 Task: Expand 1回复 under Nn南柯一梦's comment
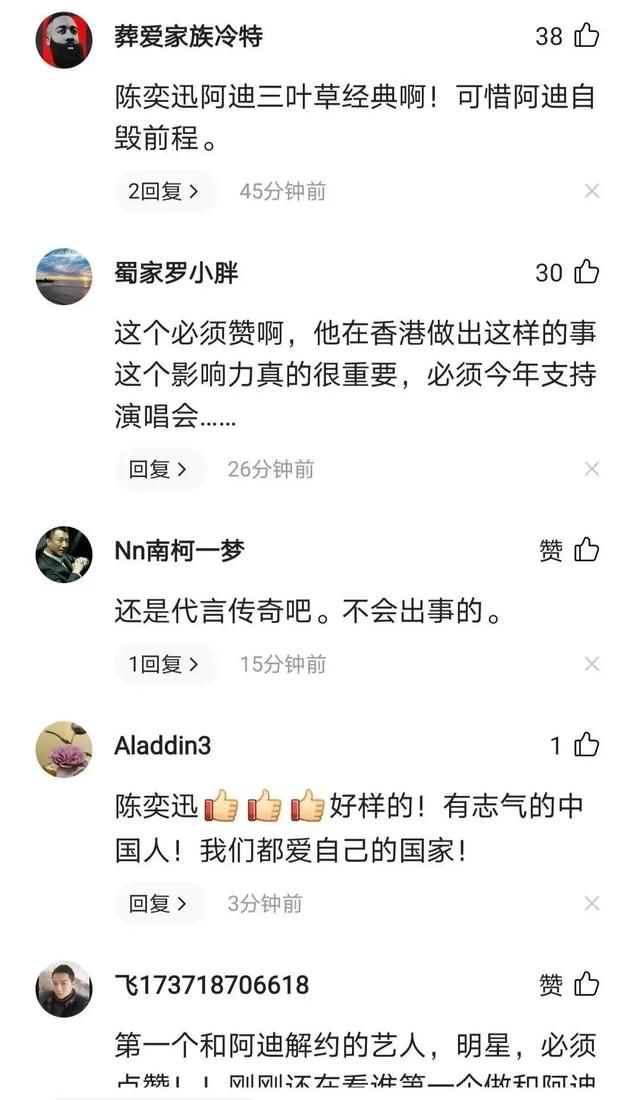165,664
